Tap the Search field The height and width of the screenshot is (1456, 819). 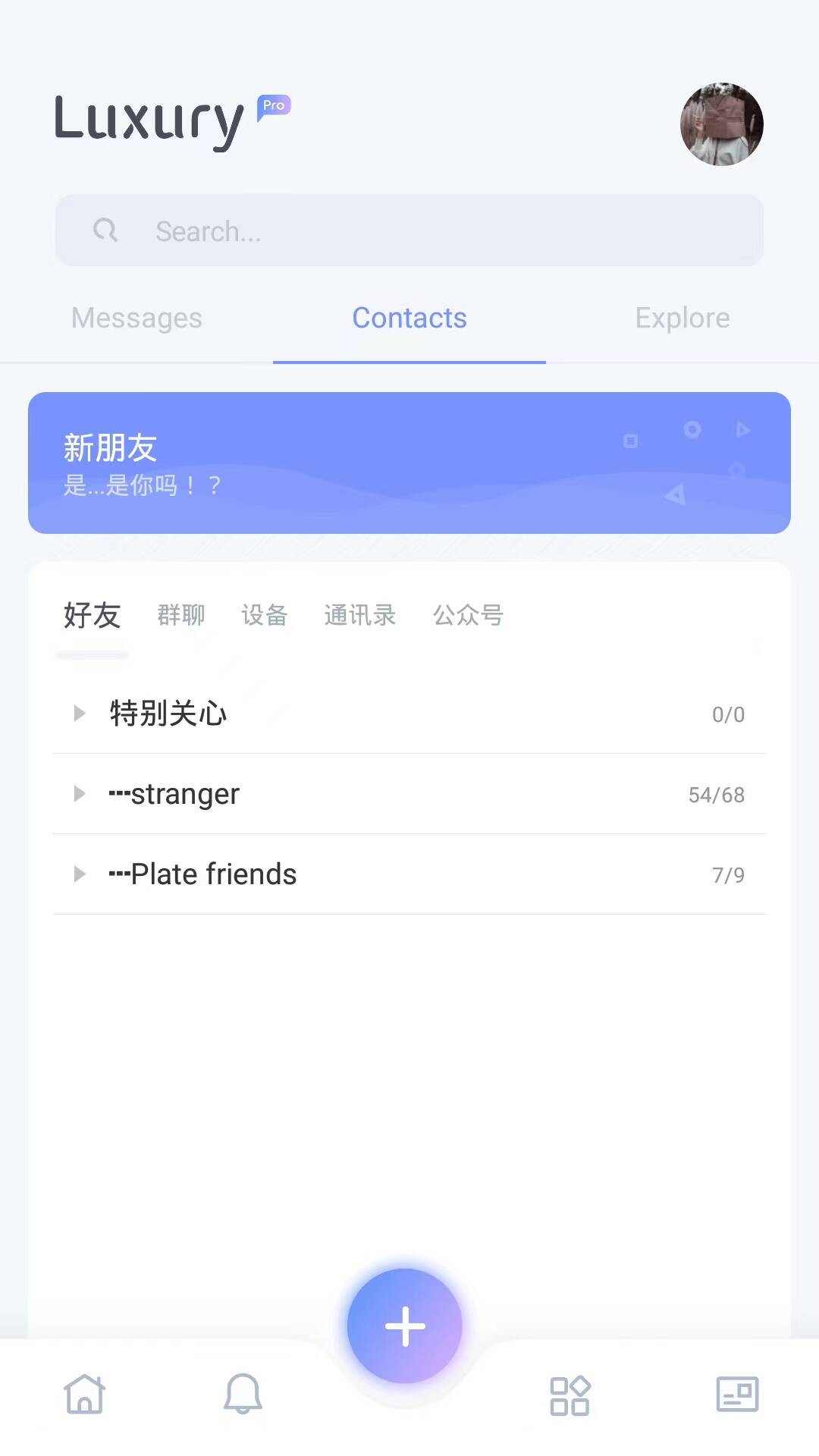(x=409, y=231)
